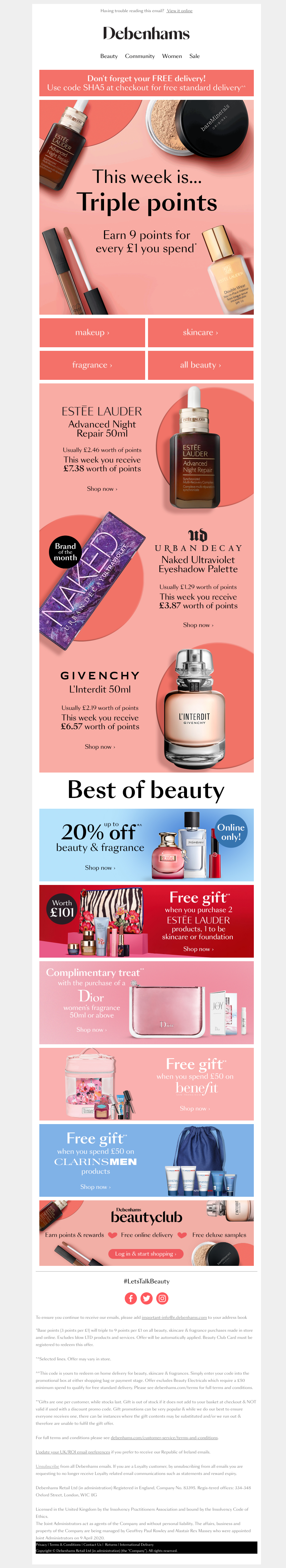Shop now for Givenchy L'Interdit 50ml
This screenshot has width=286, height=1568.
pyautogui.click(x=100, y=747)
